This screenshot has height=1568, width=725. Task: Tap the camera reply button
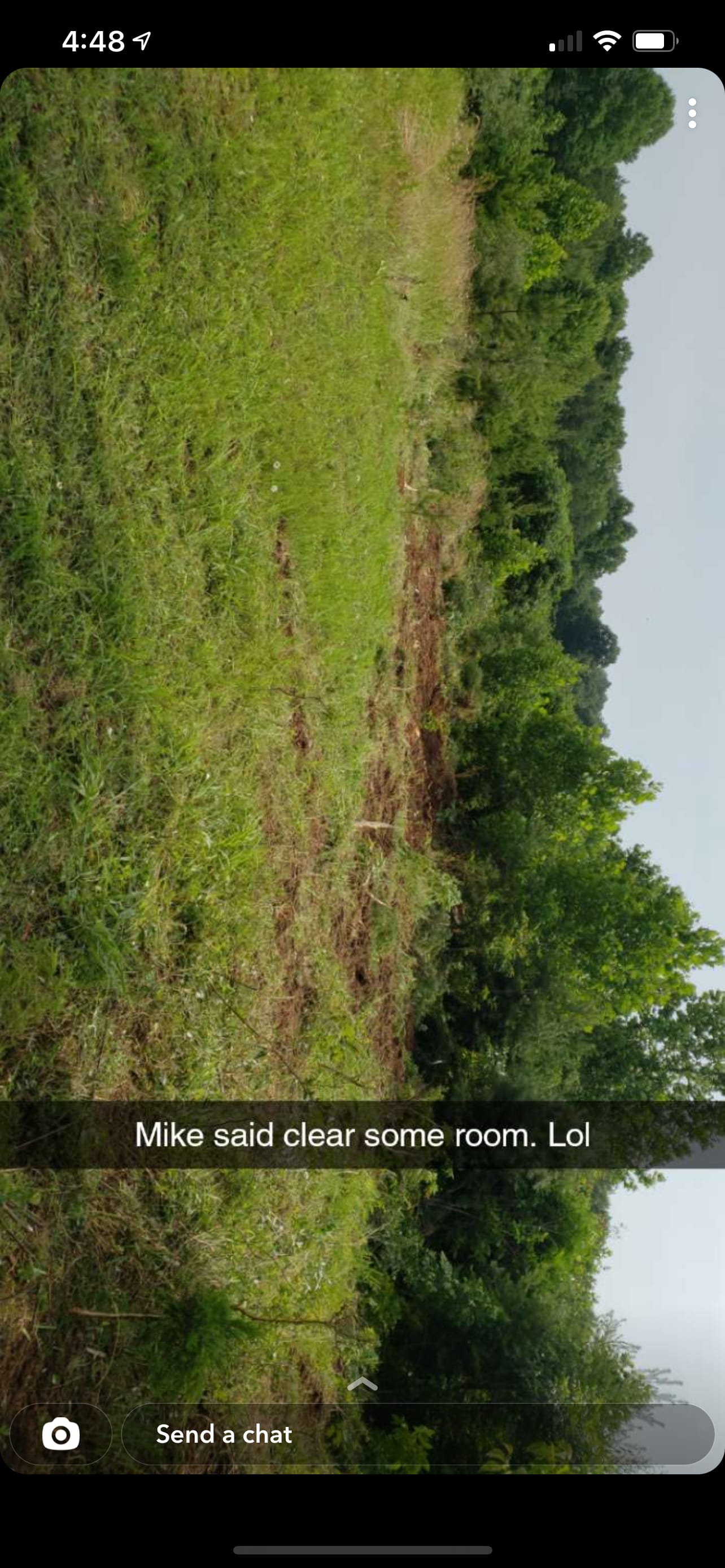[x=61, y=1434]
